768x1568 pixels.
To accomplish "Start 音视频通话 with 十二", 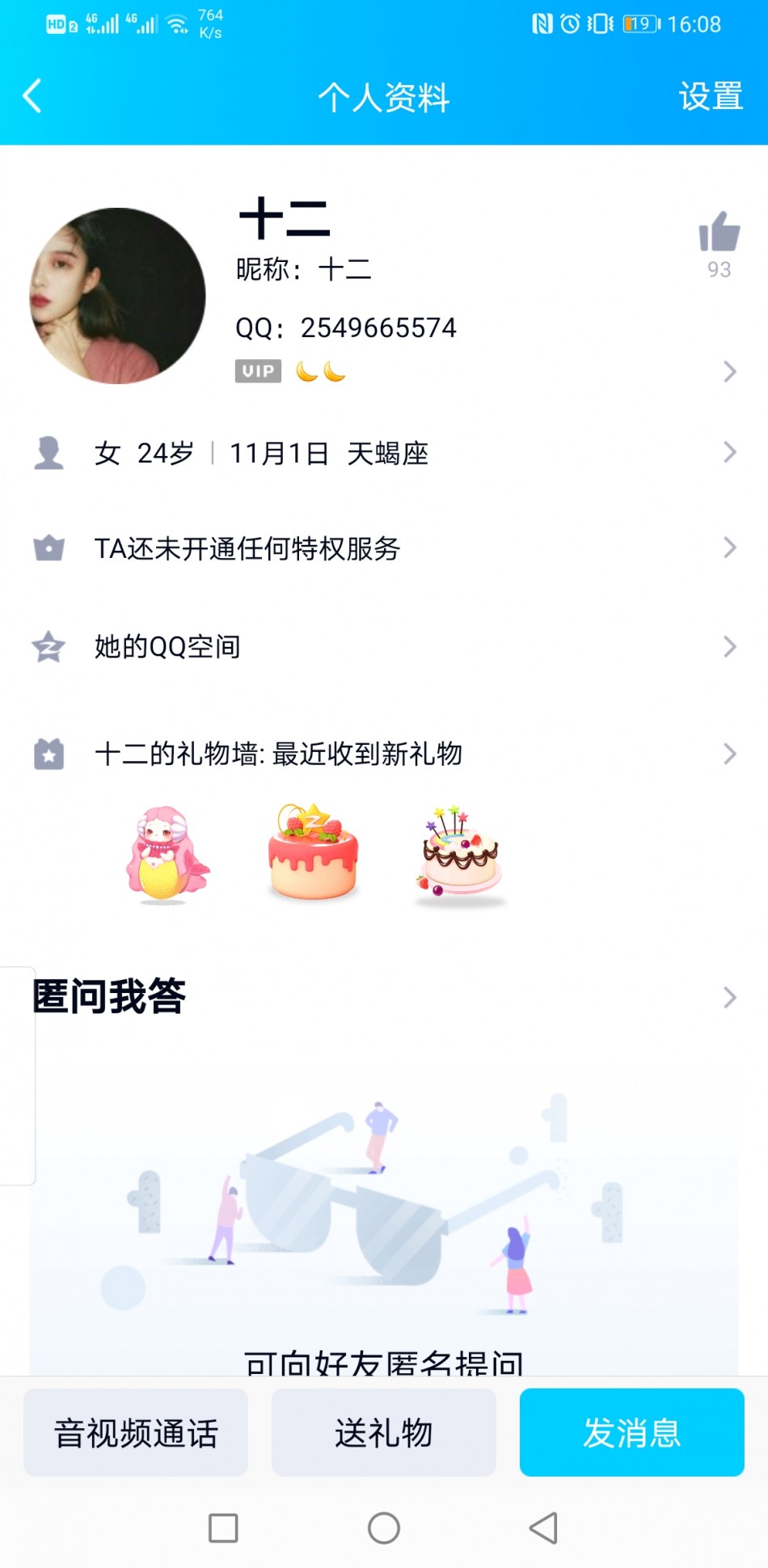I will 136,1433.
